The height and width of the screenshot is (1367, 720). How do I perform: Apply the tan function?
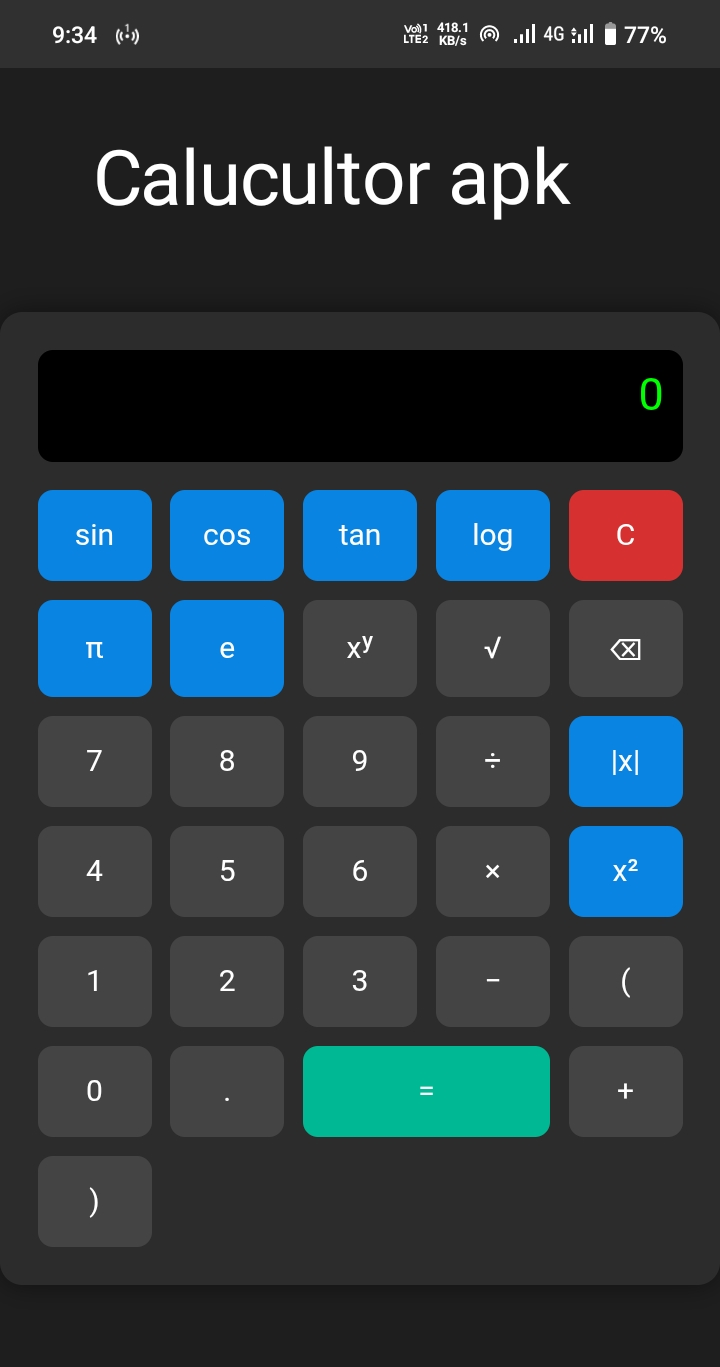pos(360,535)
